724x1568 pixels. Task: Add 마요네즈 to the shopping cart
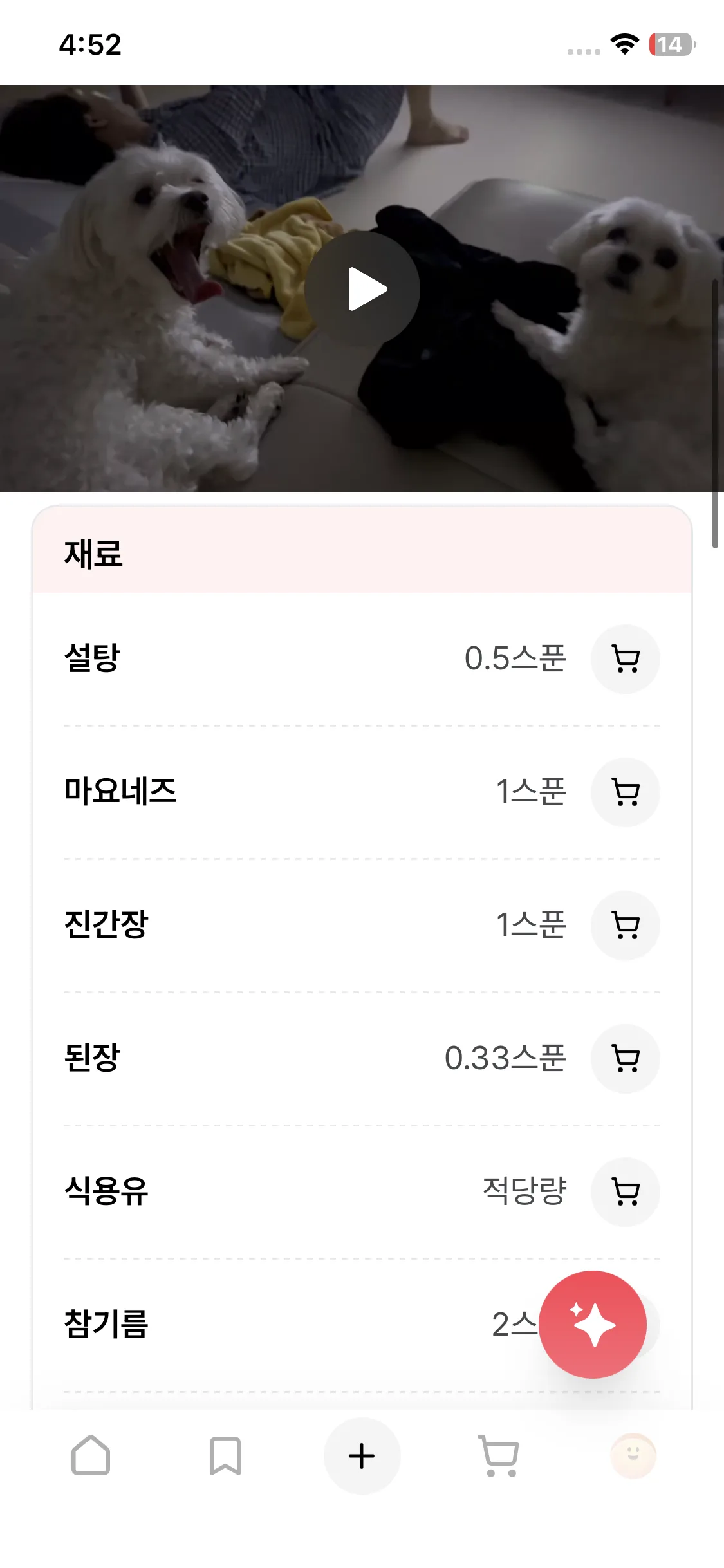[625, 792]
